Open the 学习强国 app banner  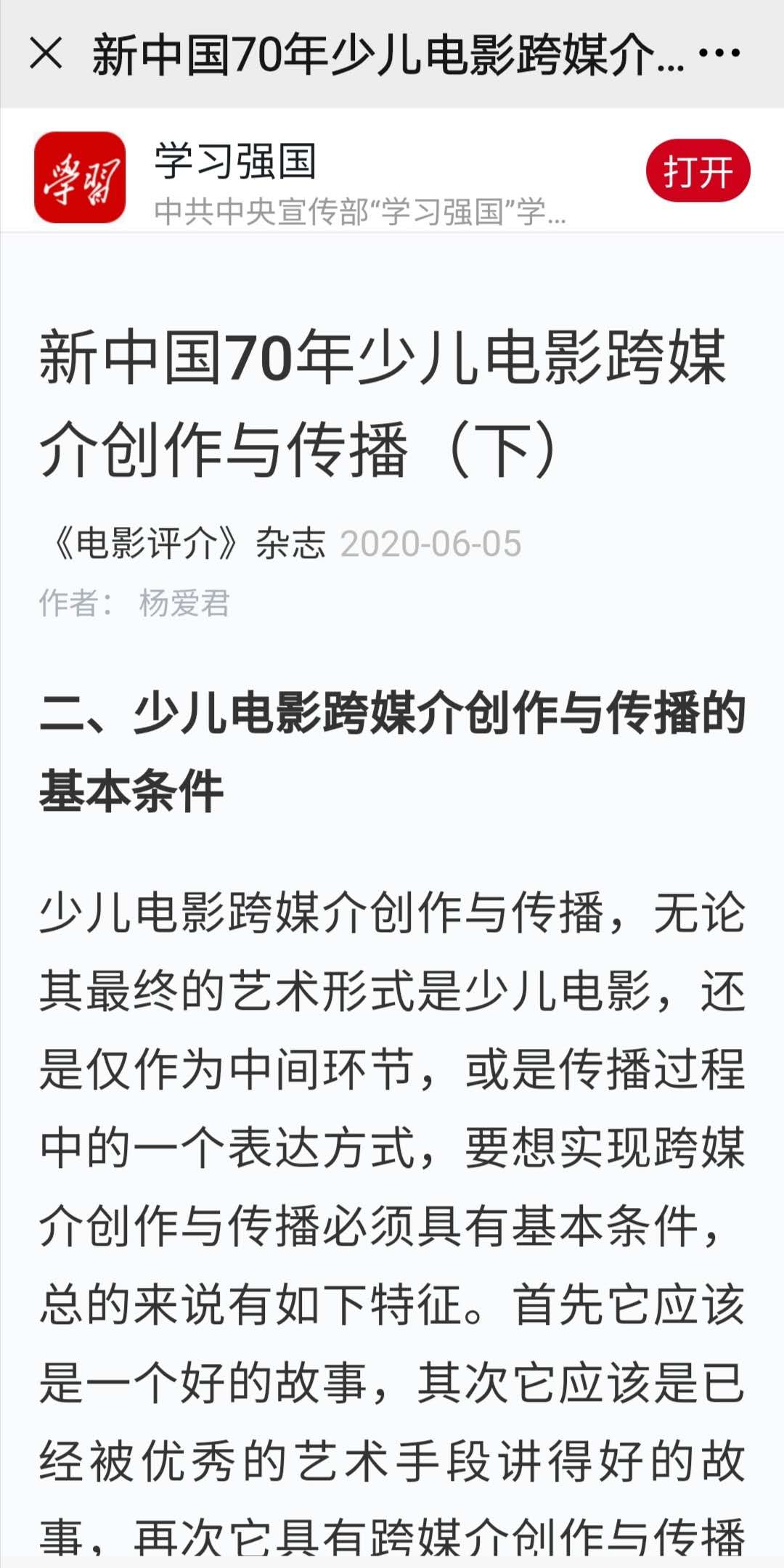point(392,171)
